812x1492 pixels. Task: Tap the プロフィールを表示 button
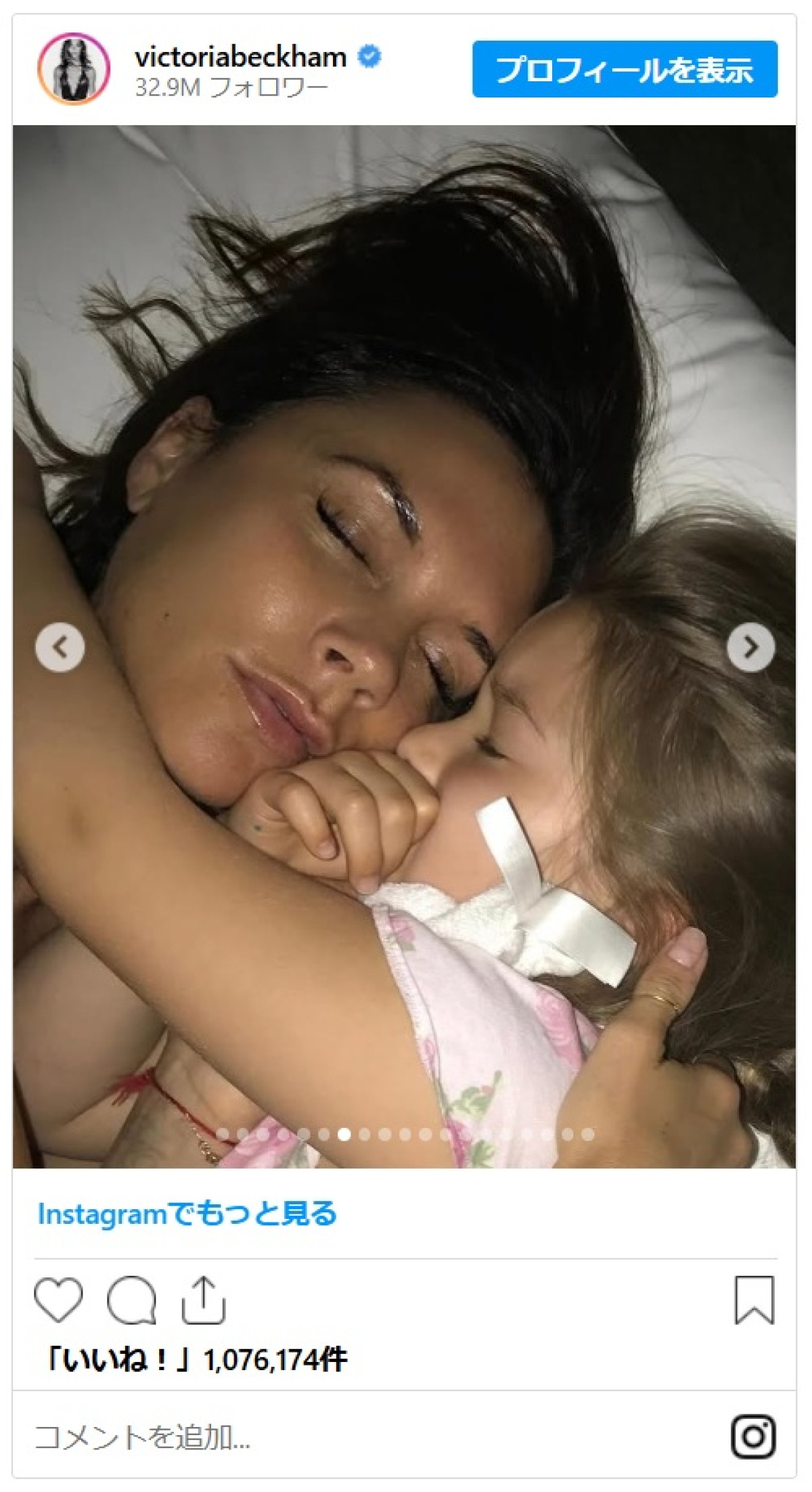[x=624, y=69]
